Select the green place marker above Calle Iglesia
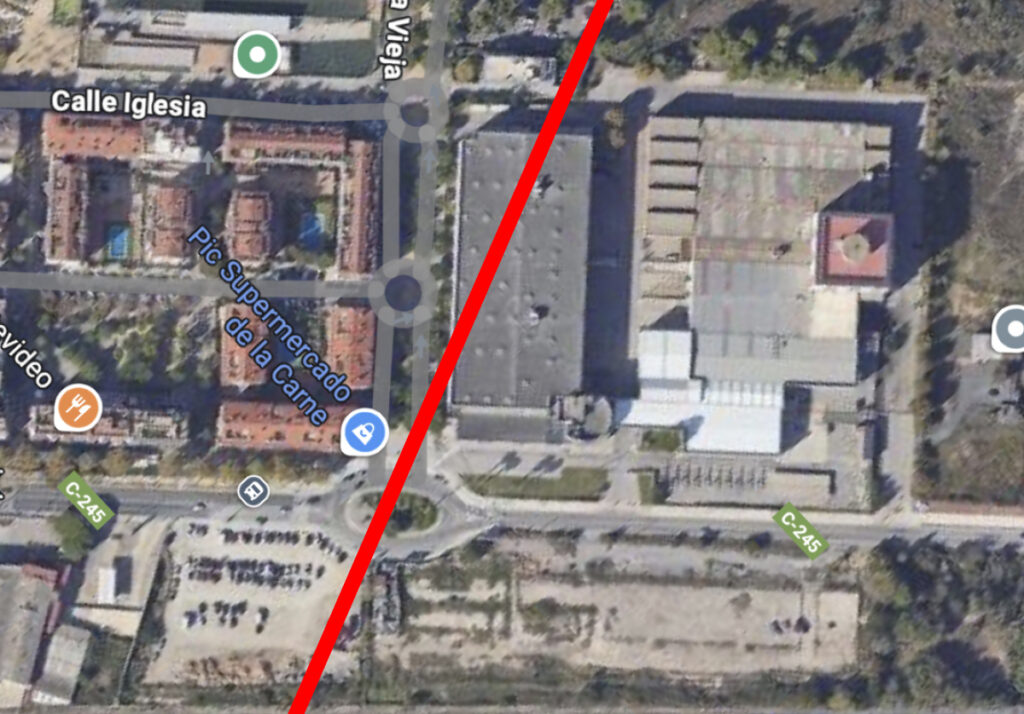 256,54
